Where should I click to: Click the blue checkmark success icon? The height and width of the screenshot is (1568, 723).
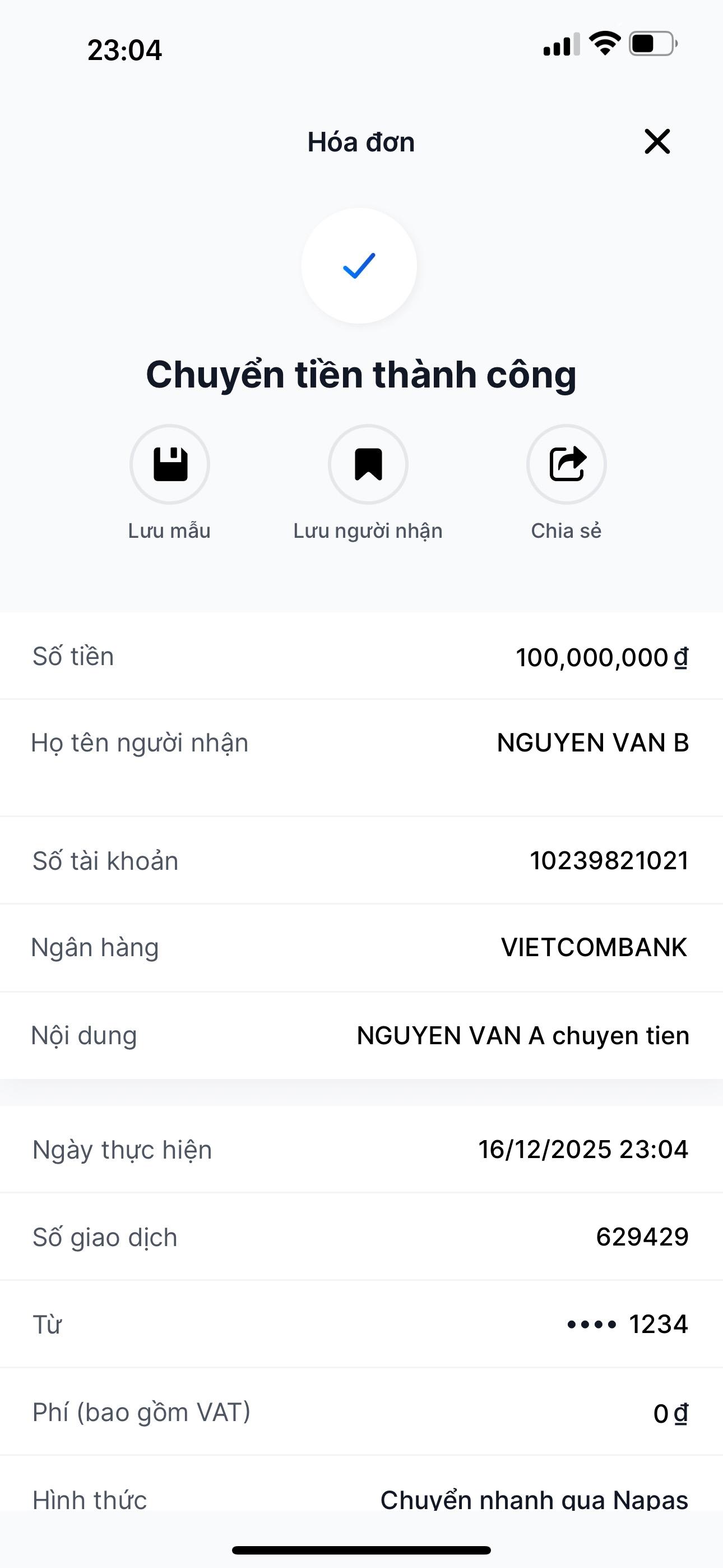point(359,265)
